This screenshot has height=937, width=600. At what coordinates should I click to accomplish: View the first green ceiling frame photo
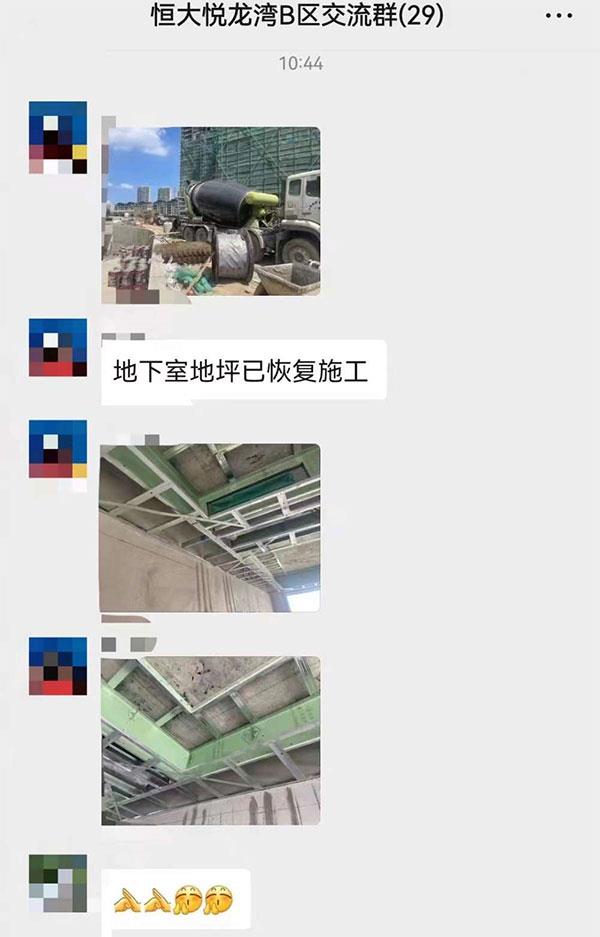211,527
